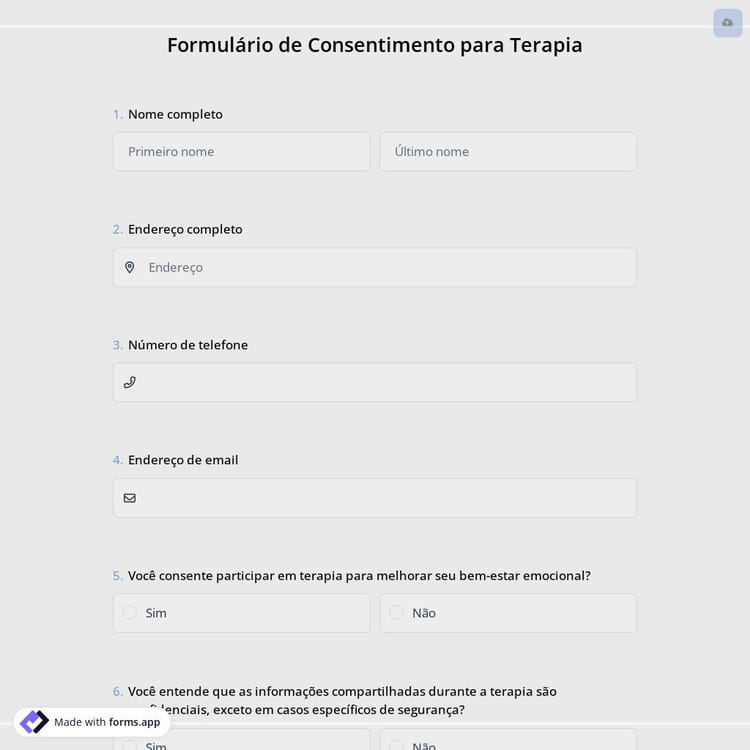Open the Made with forms.app badge

click(x=92, y=722)
